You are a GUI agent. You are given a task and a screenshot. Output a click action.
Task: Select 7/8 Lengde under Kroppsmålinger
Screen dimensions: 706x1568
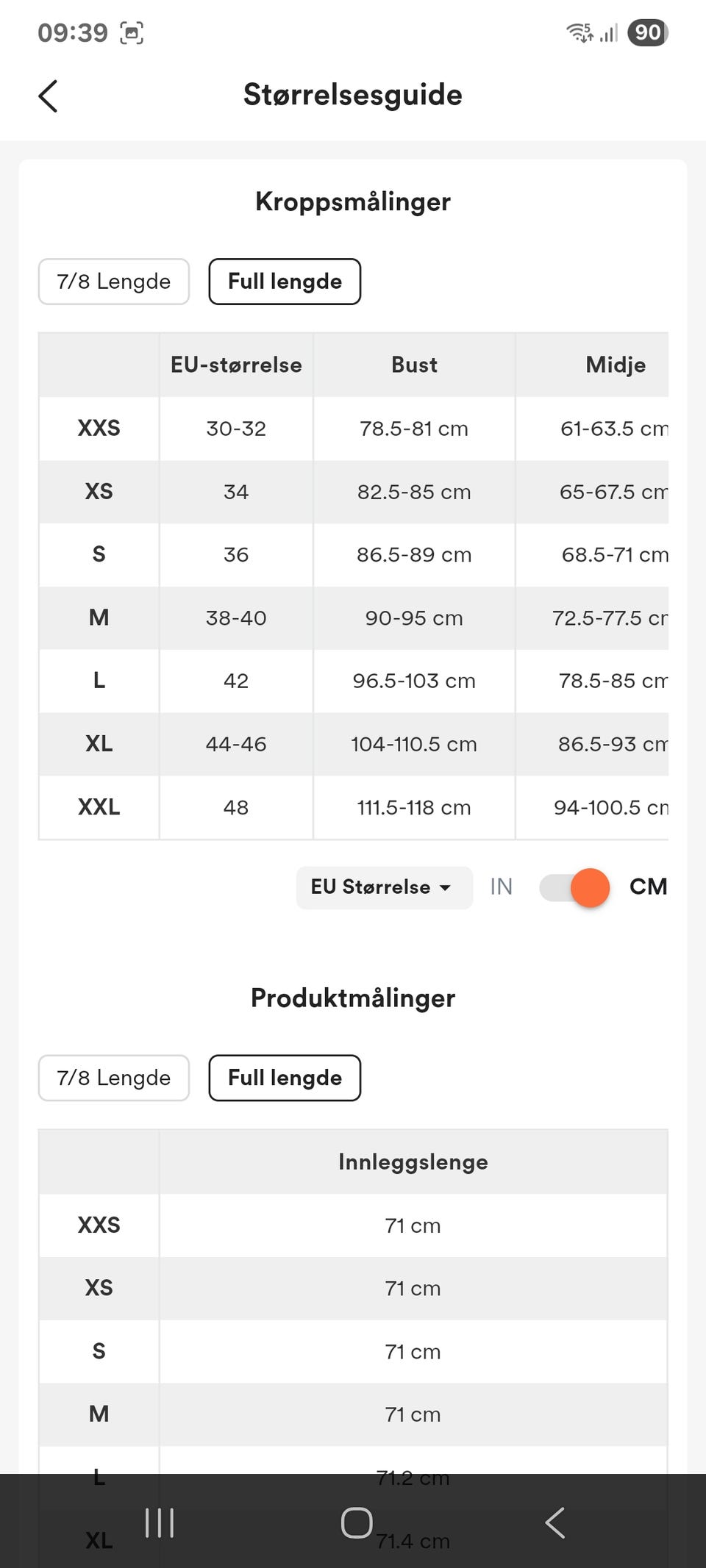click(x=114, y=282)
